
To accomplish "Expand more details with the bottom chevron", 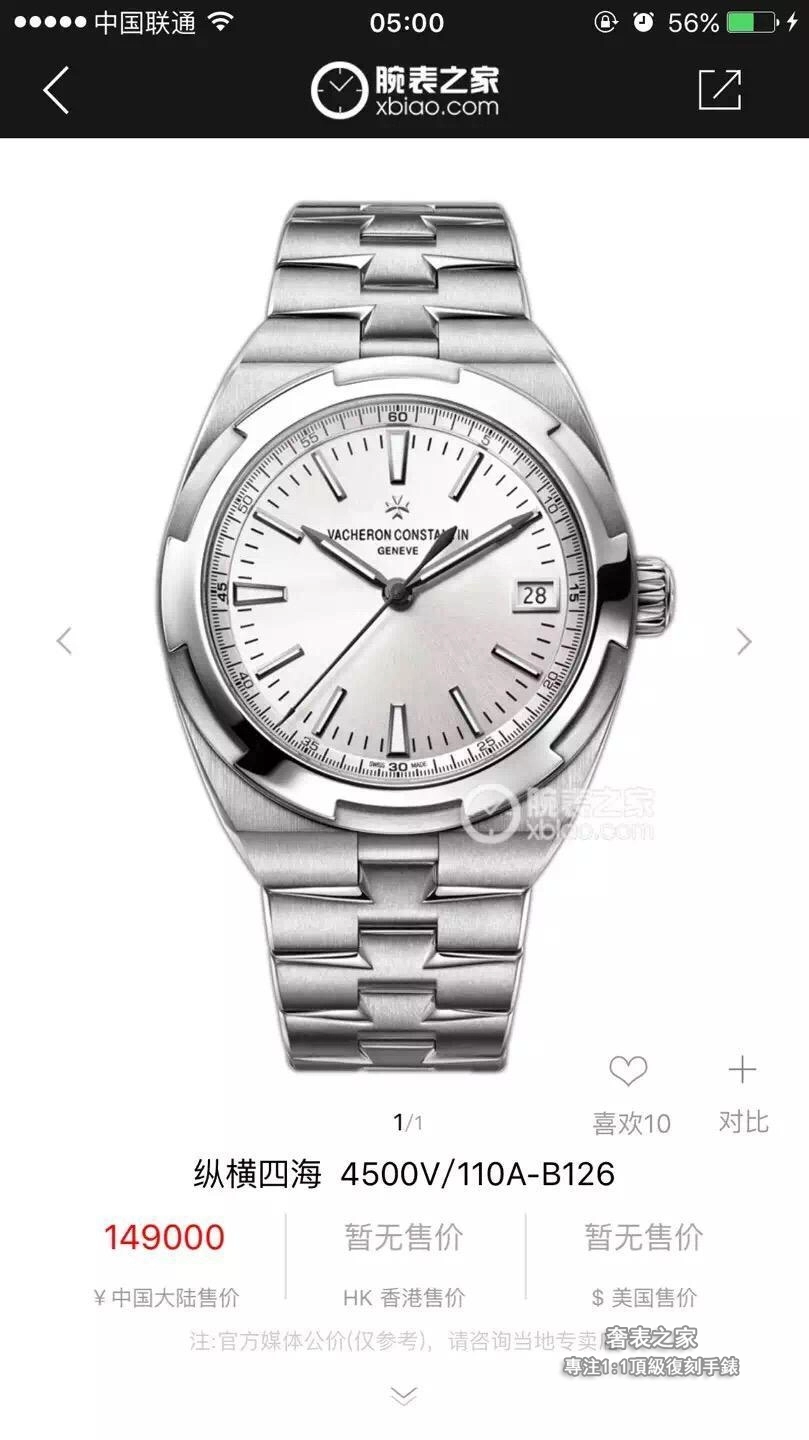I will (403, 1395).
